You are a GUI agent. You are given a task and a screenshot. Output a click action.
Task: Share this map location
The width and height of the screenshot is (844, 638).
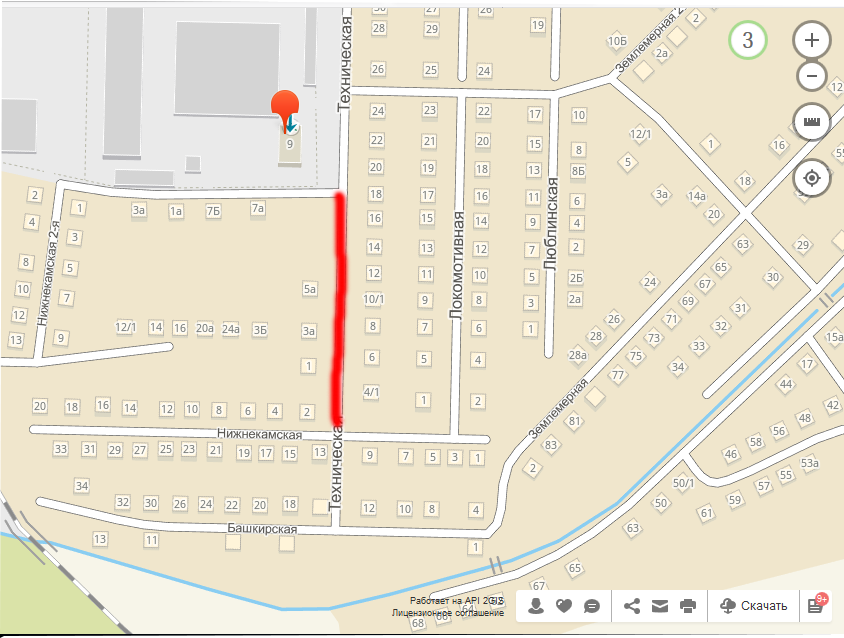[x=632, y=605]
